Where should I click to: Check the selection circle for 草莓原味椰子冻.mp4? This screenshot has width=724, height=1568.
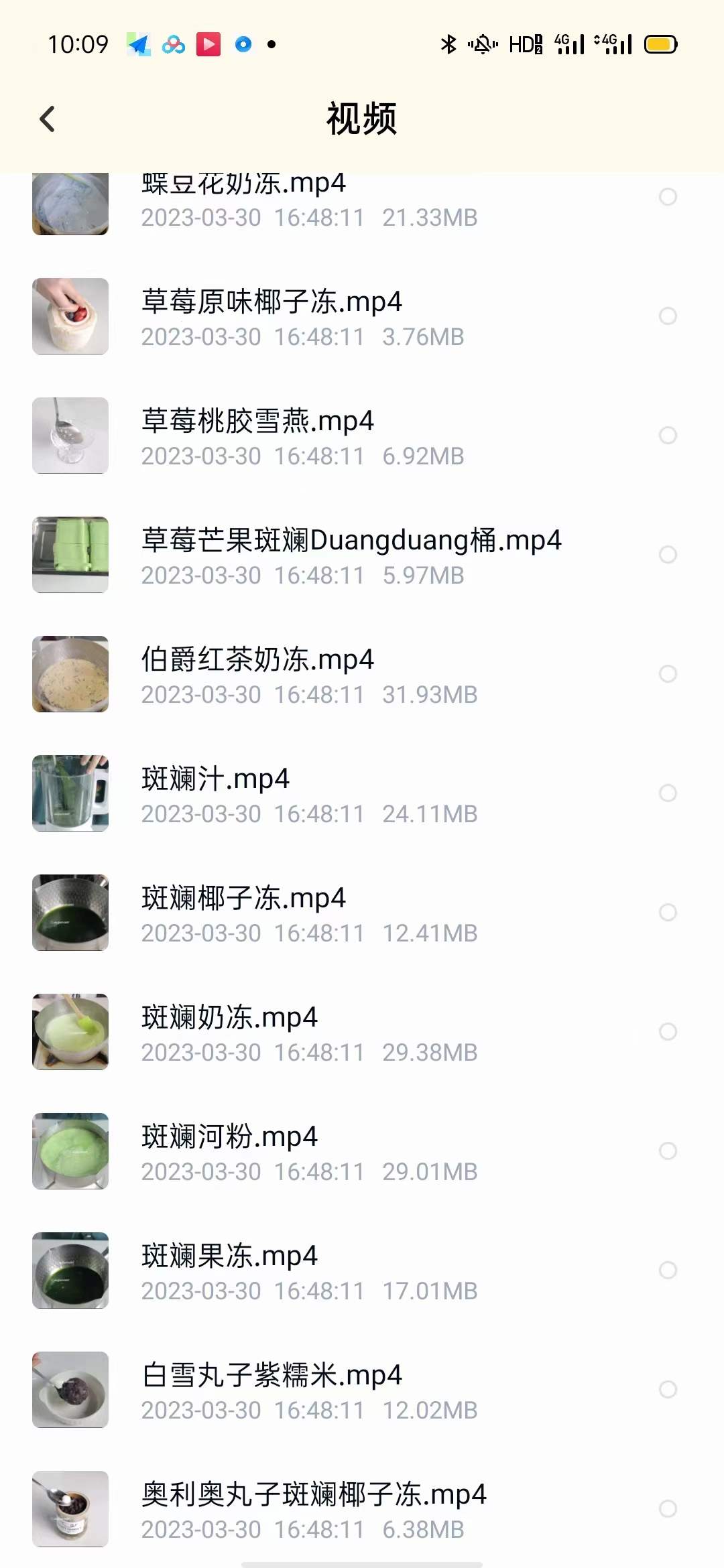click(x=668, y=315)
